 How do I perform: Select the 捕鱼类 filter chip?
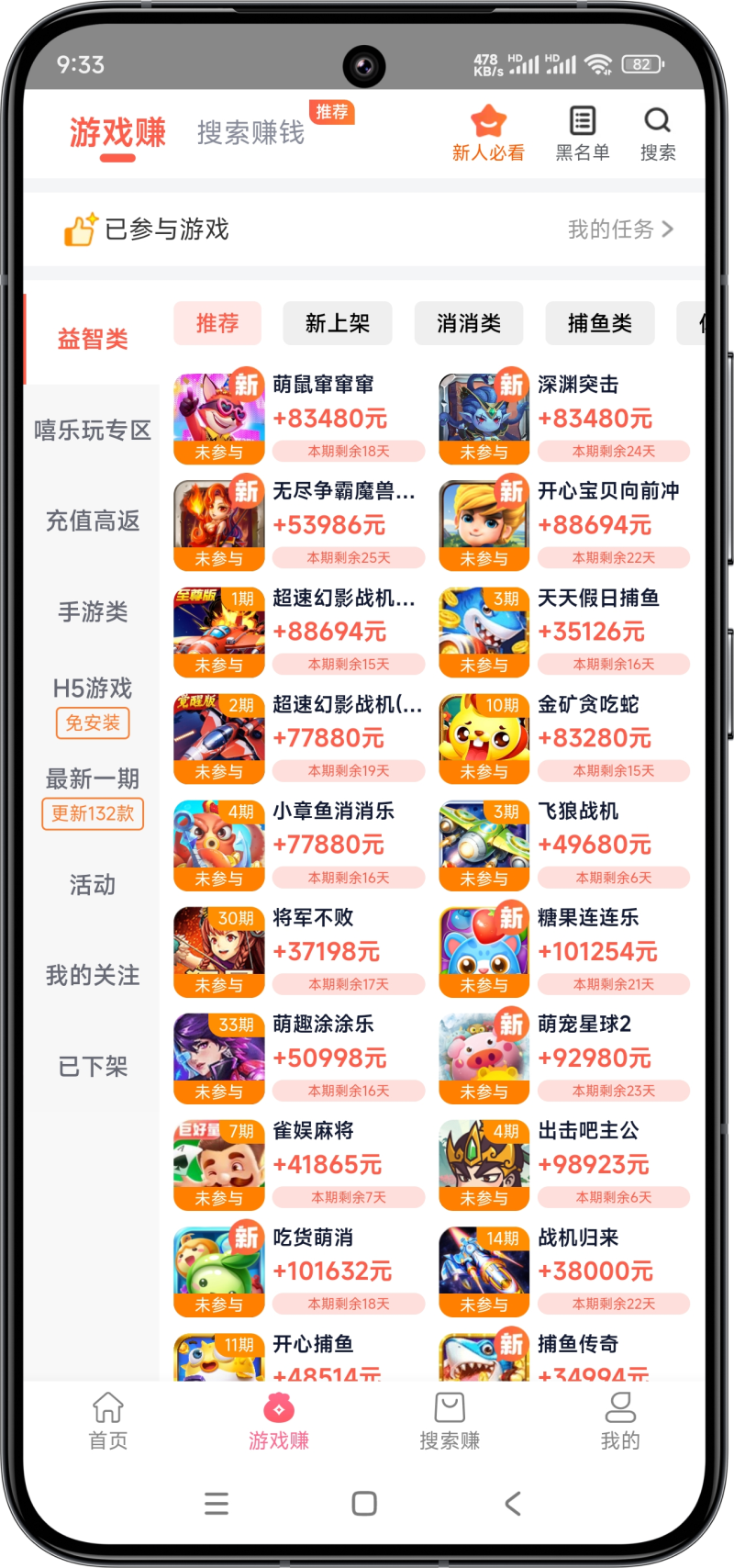click(599, 323)
